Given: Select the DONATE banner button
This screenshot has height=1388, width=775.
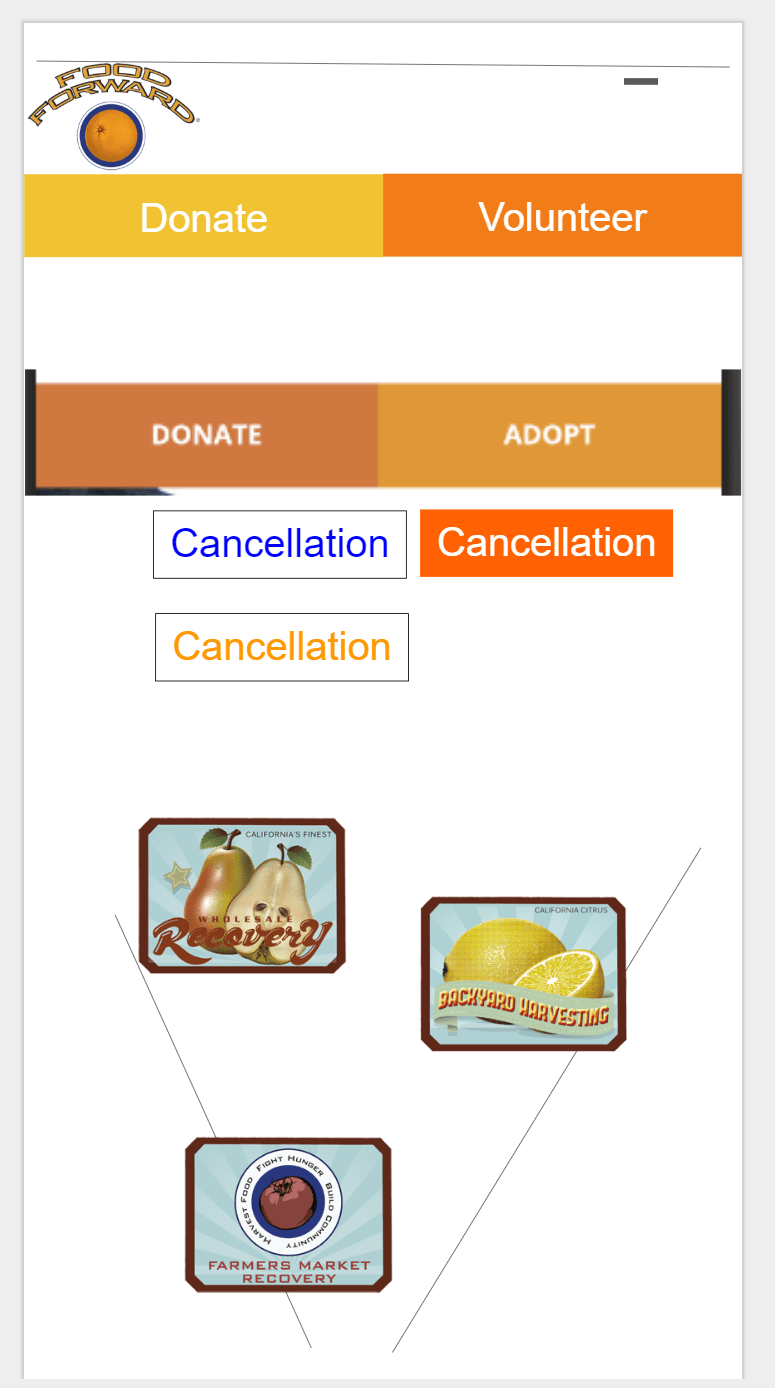Looking at the screenshot, I should (x=206, y=435).
